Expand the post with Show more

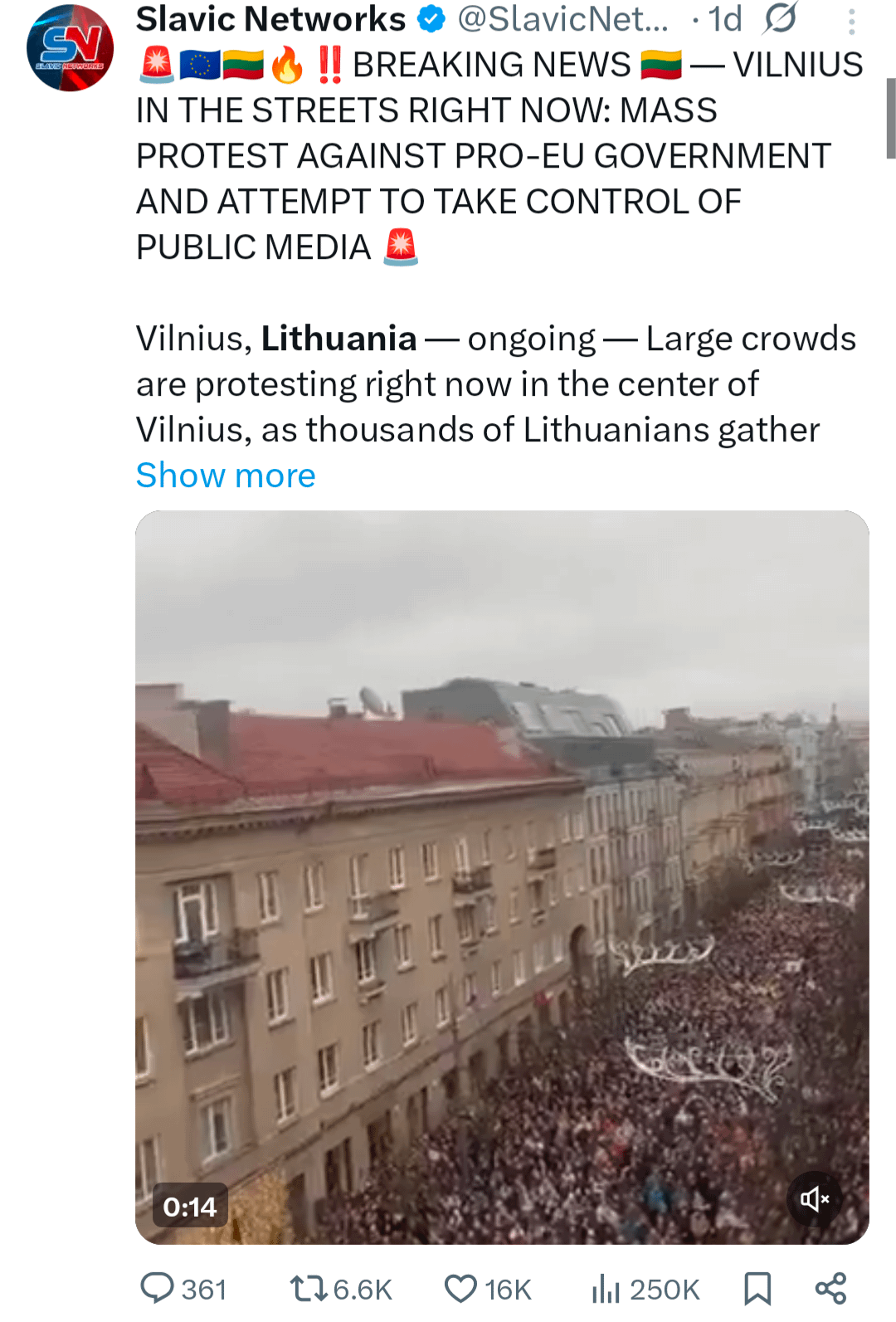(x=226, y=476)
